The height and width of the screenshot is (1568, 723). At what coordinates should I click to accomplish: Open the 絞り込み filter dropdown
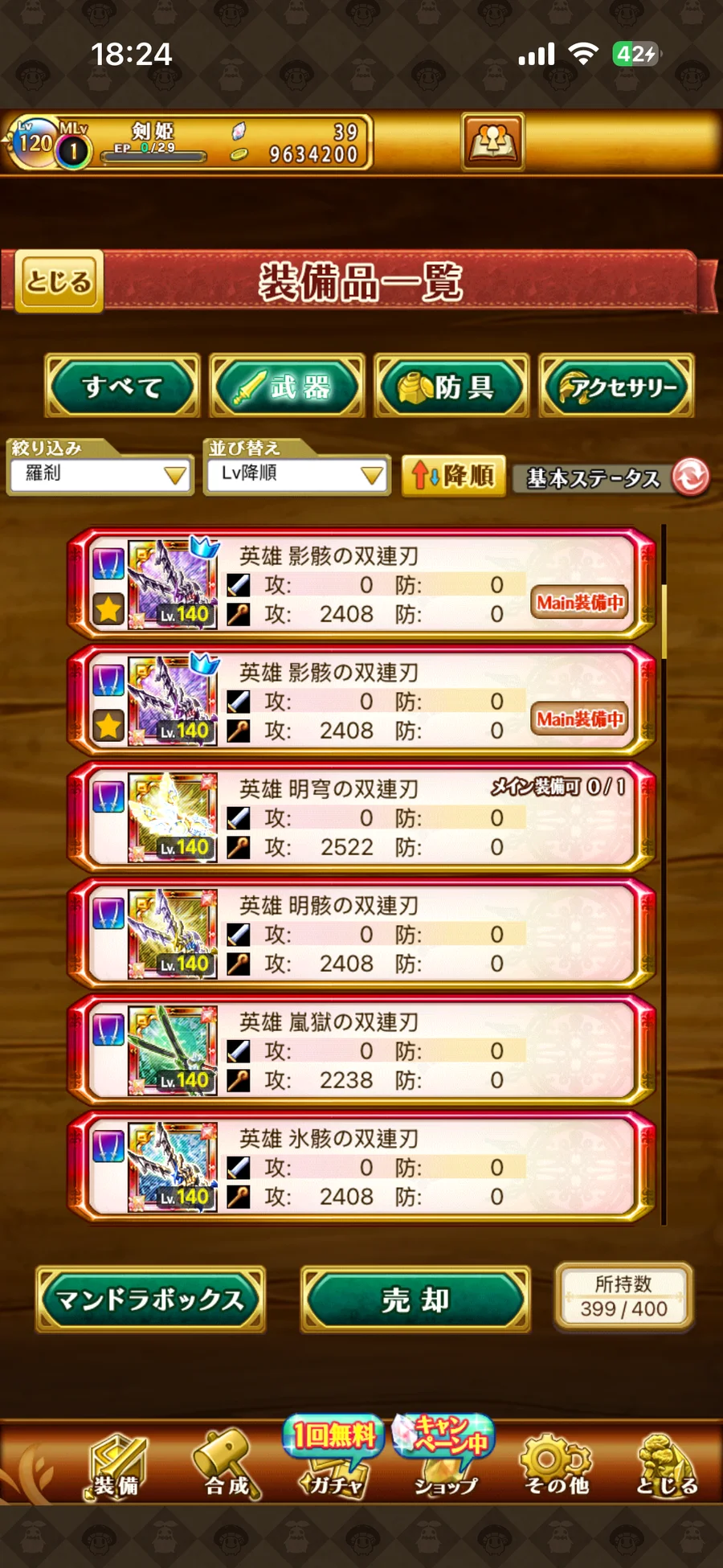[x=100, y=474]
